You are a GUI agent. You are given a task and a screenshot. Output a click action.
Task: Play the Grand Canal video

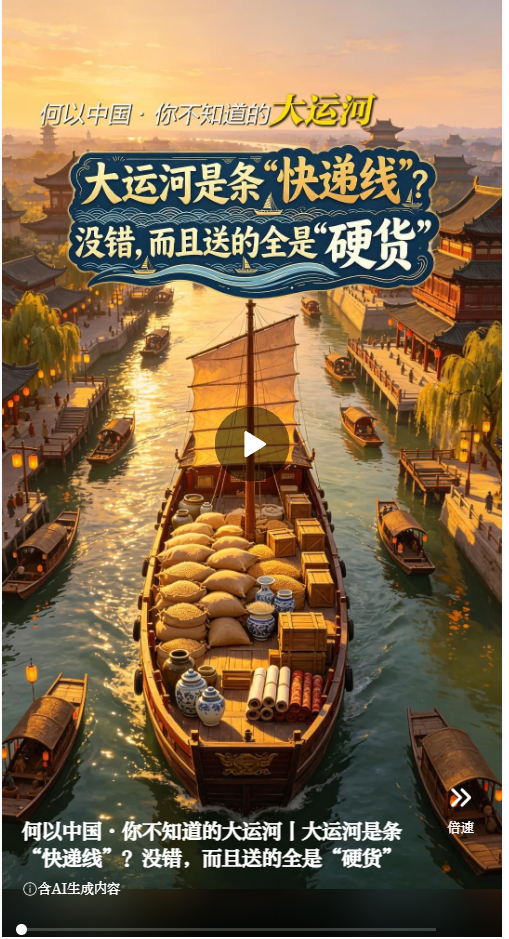click(252, 444)
